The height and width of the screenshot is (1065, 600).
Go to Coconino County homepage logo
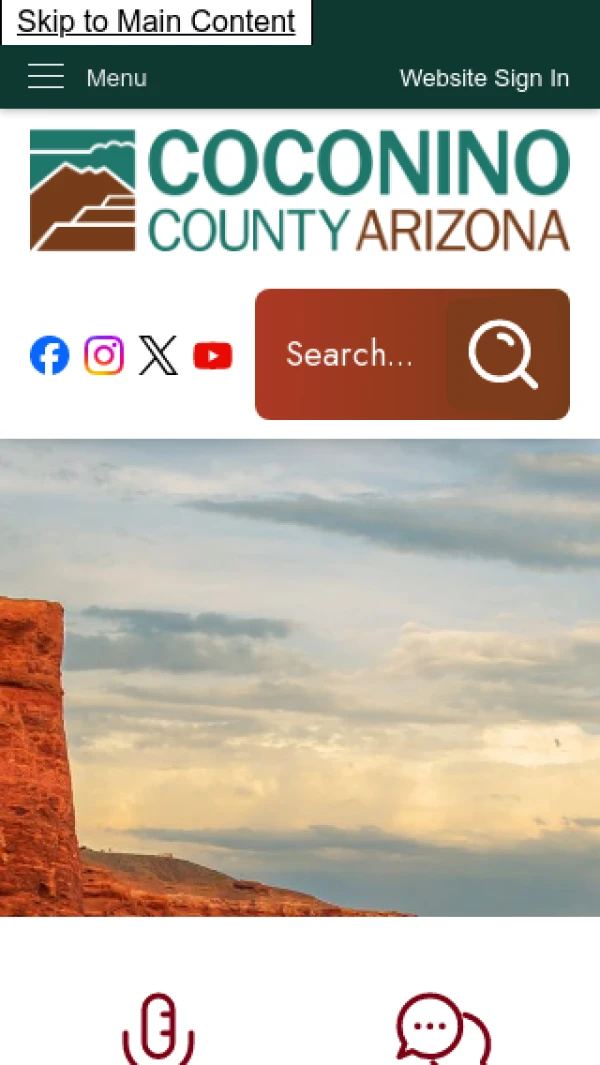pyautogui.click(x=300, y=190)
